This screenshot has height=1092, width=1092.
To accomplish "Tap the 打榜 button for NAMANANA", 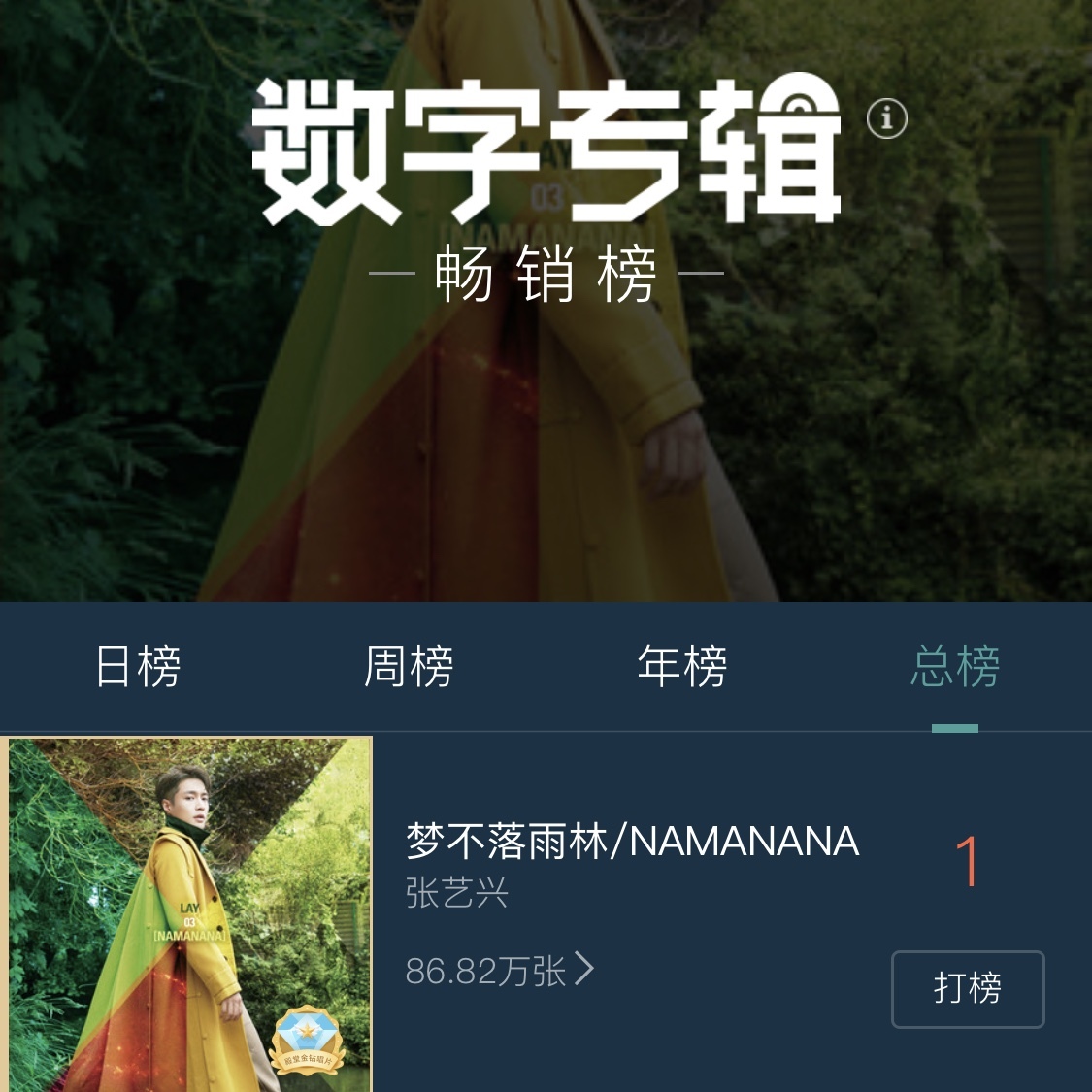I will tap(967, 988).
